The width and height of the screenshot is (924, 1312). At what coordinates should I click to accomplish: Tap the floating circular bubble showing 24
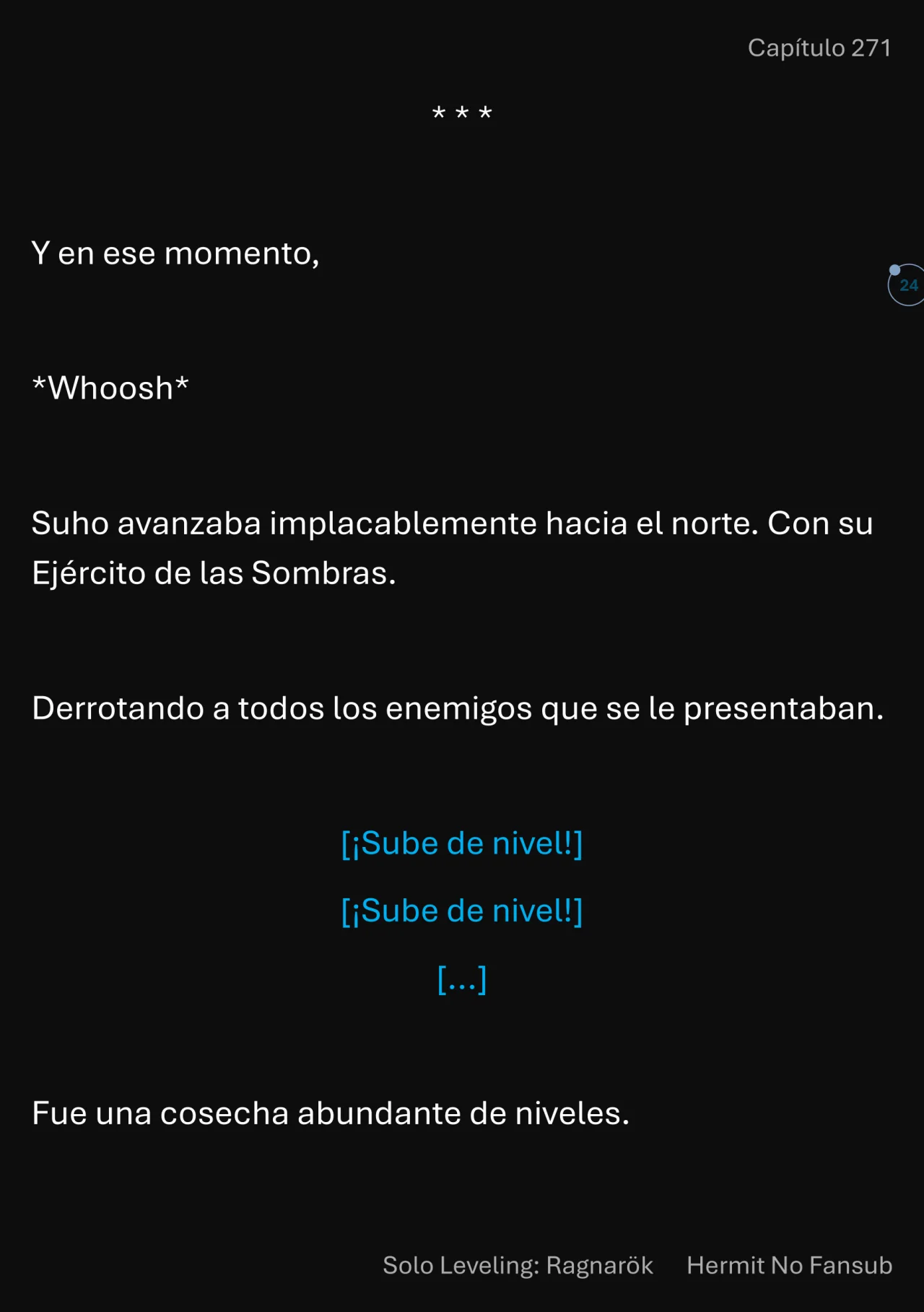(907, 285)
